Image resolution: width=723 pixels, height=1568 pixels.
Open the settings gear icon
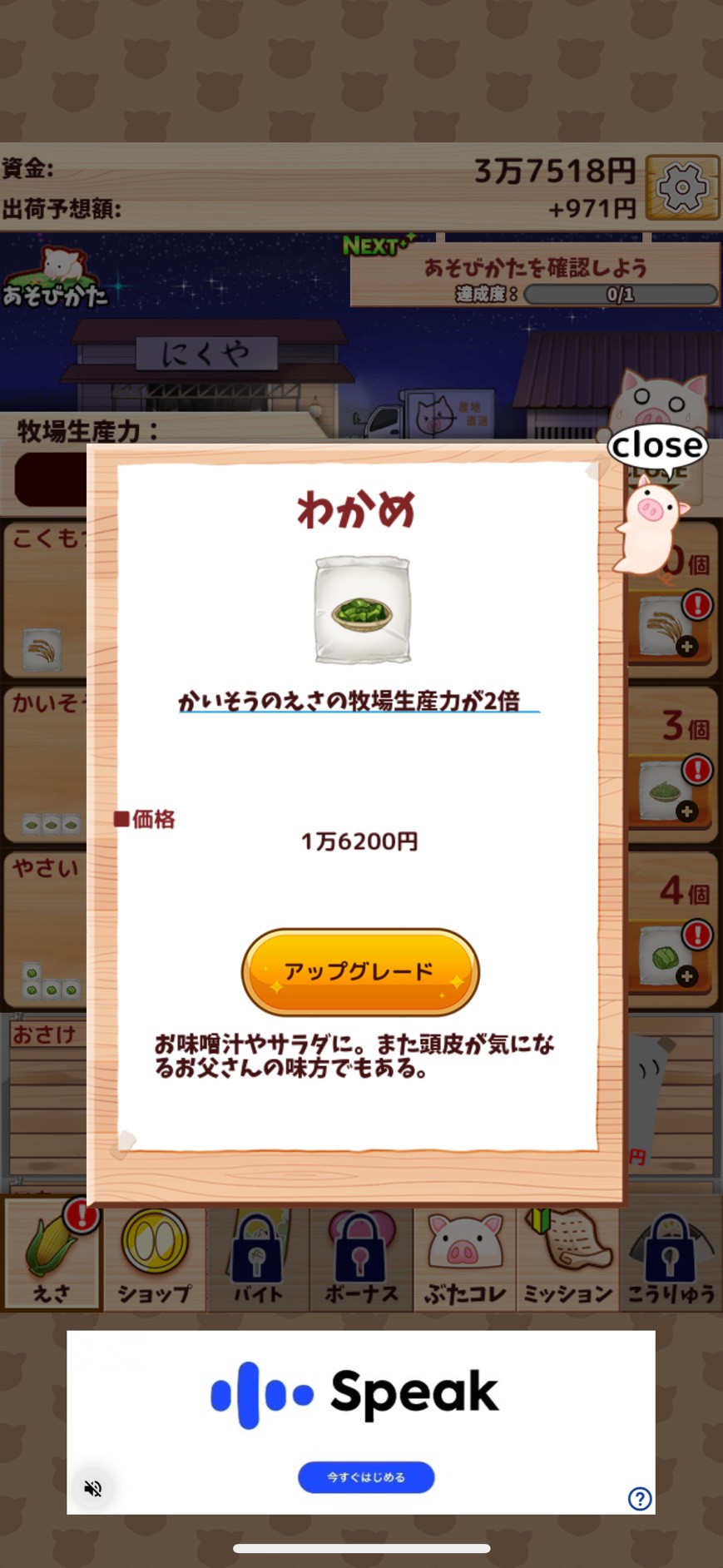click(x=682, y=186)
